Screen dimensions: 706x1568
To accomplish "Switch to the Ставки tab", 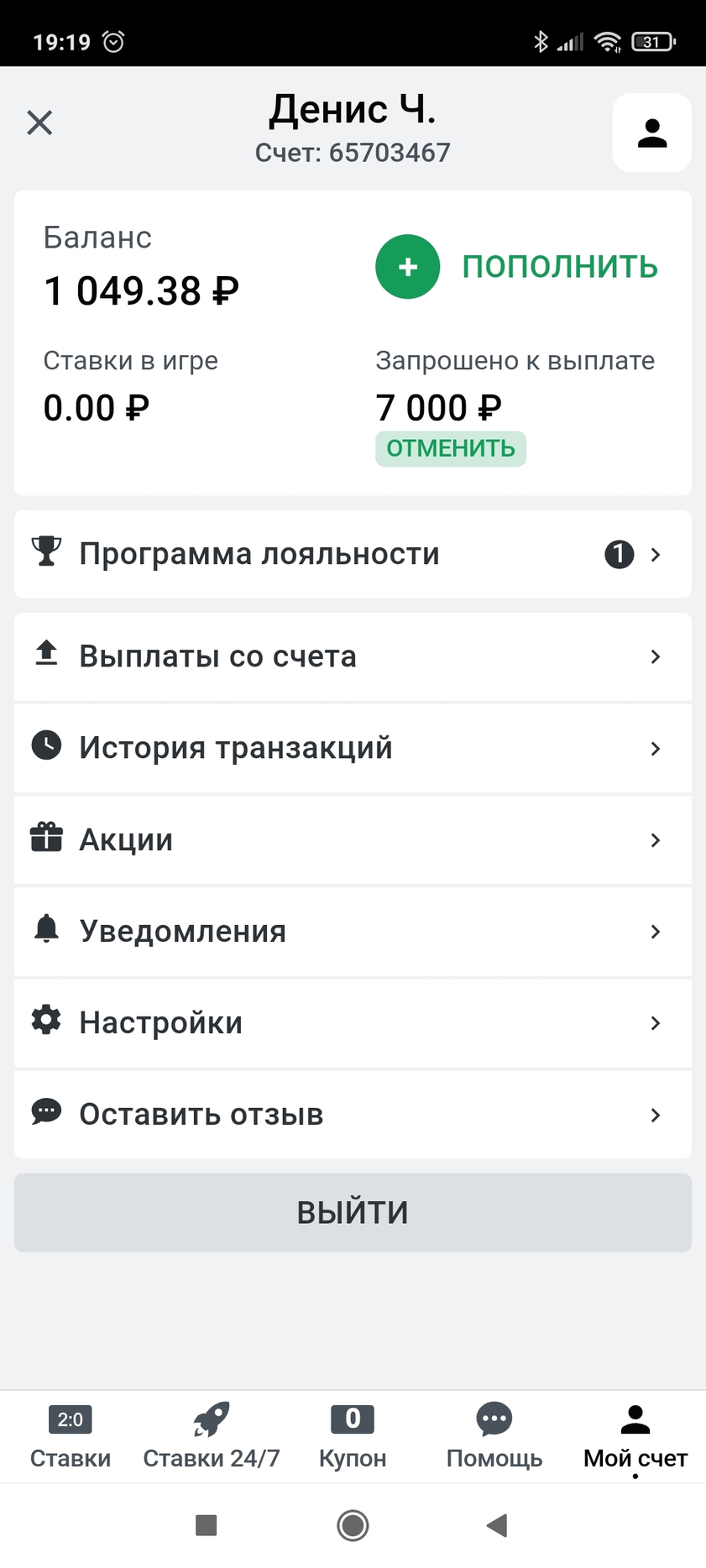I will (71, 1435).
